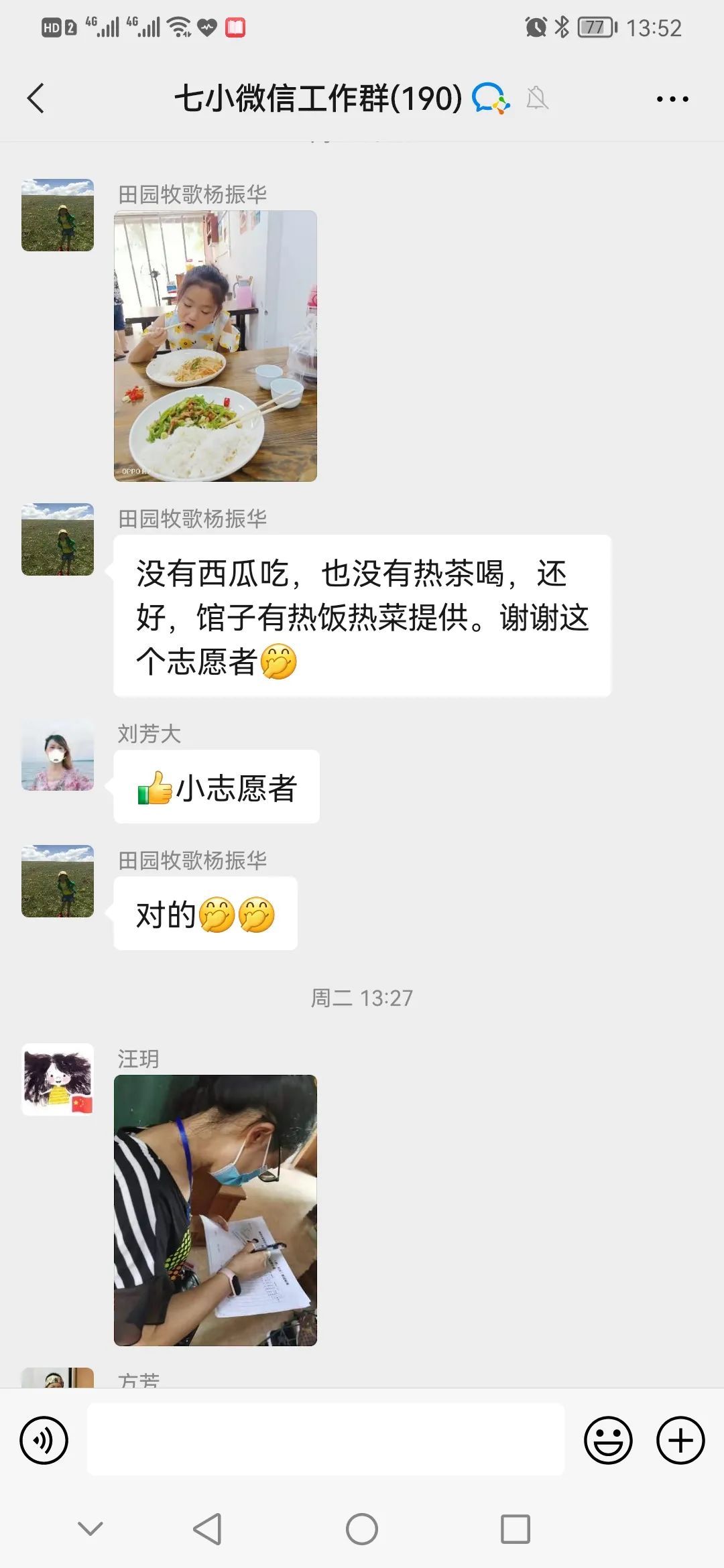Open 汪玥's profile avatar
Screen dimensions: 724x1568
coord(58,1080)
